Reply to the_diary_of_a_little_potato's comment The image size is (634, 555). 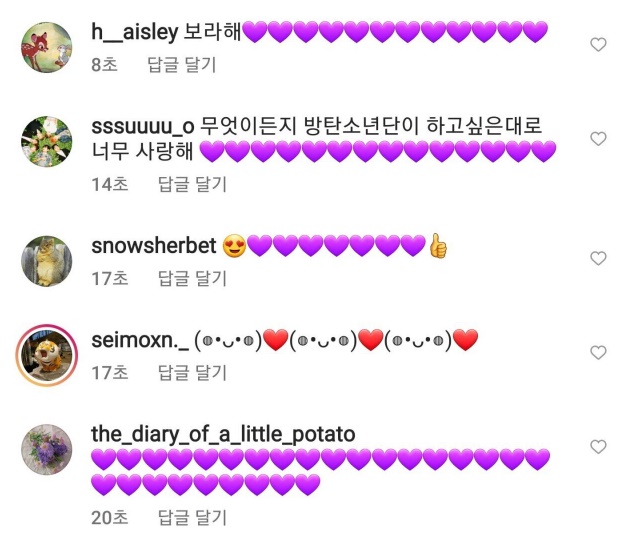click(x=192, y=518)
